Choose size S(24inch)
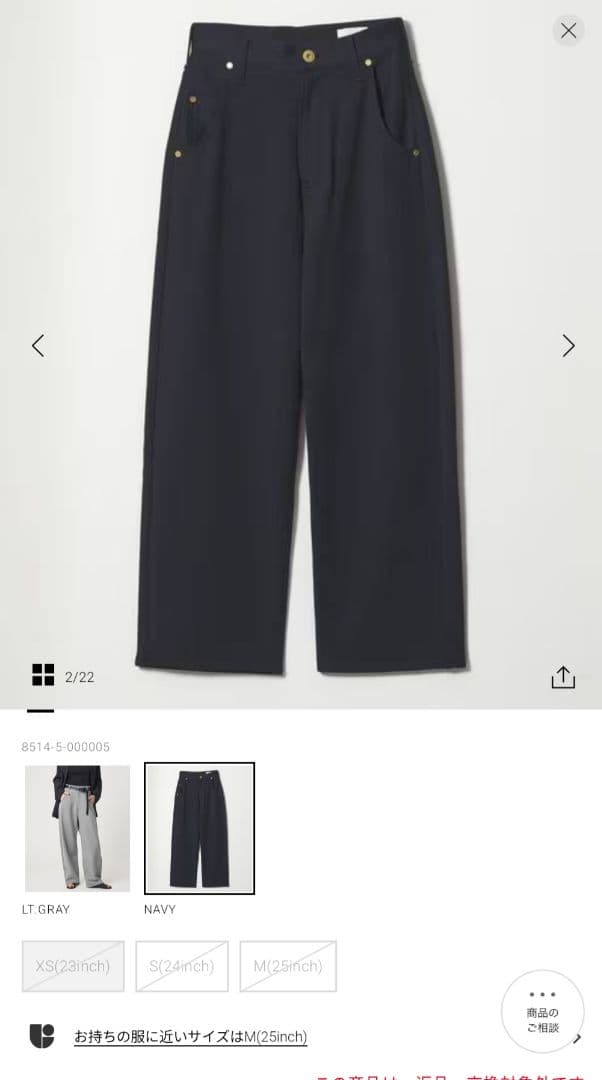The image size is (602, 1080). tap(182, 966)
